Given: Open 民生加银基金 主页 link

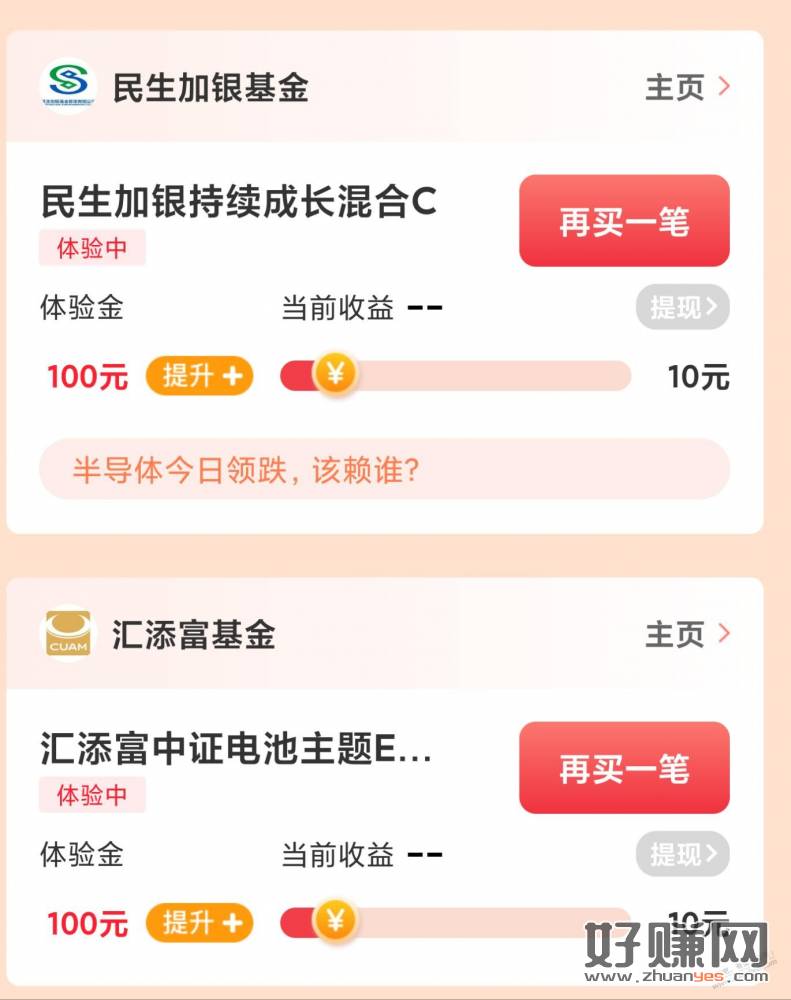Looking at the screenshot, I should tap(688, 88).
